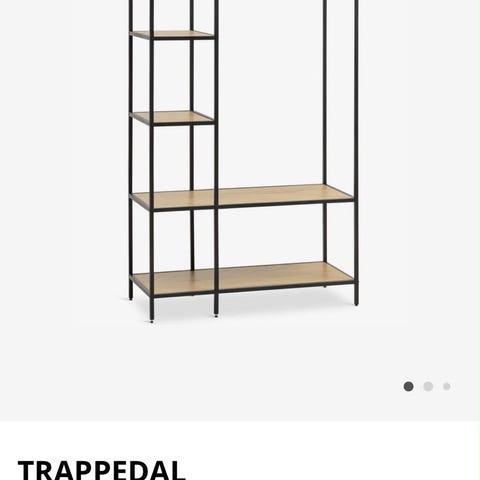The image size is (480, 480).
Task: Jump to the third image indicator dot
Action: point(447,387)
